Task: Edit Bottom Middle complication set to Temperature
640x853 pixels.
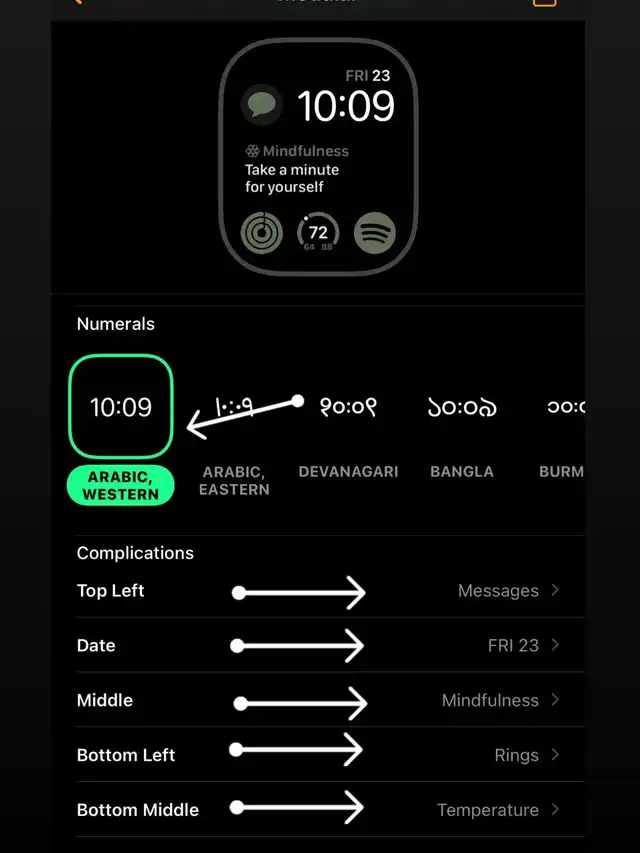Action: tap(330, 809)
